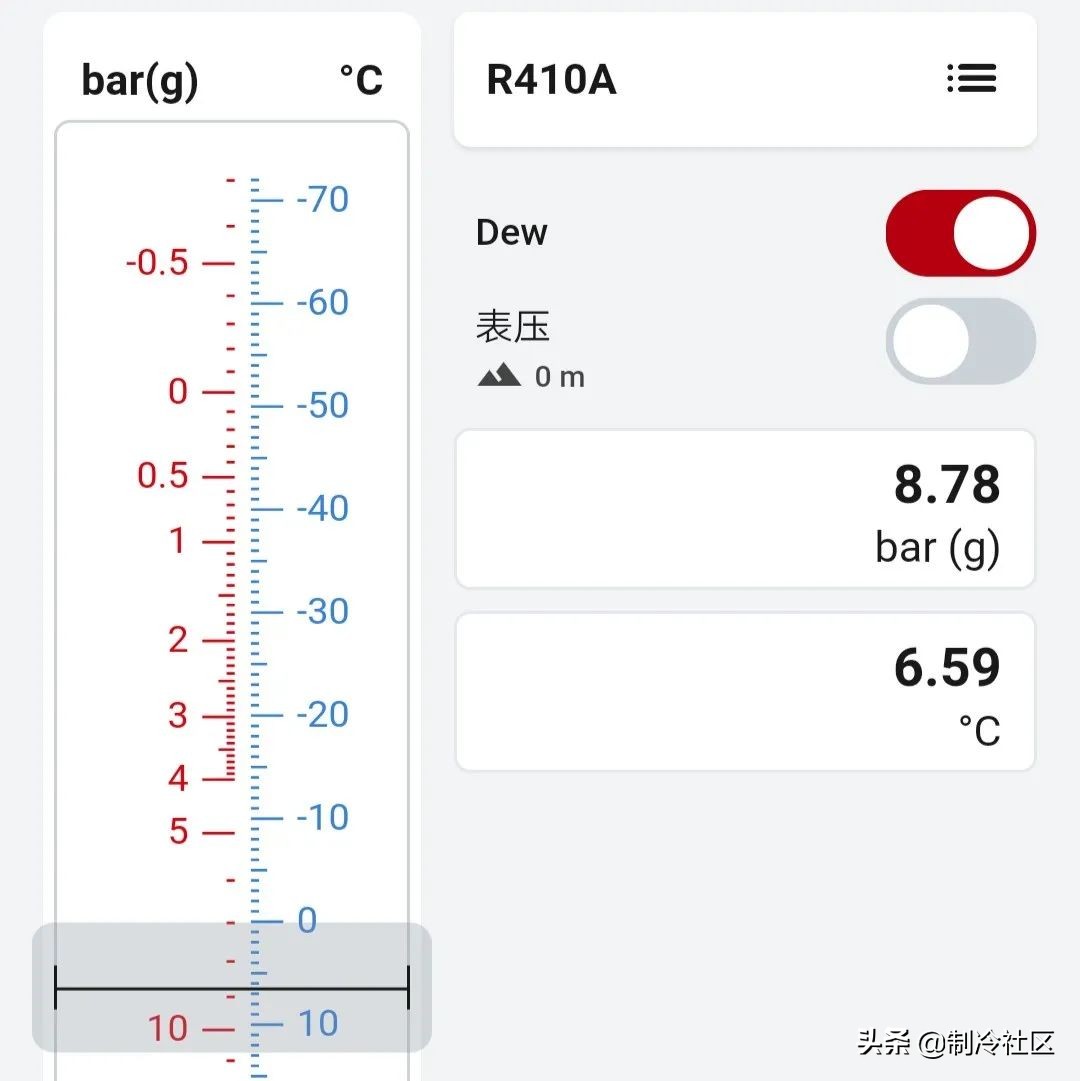
Task: Move the scale slider indicator bar
Action: 232,988
